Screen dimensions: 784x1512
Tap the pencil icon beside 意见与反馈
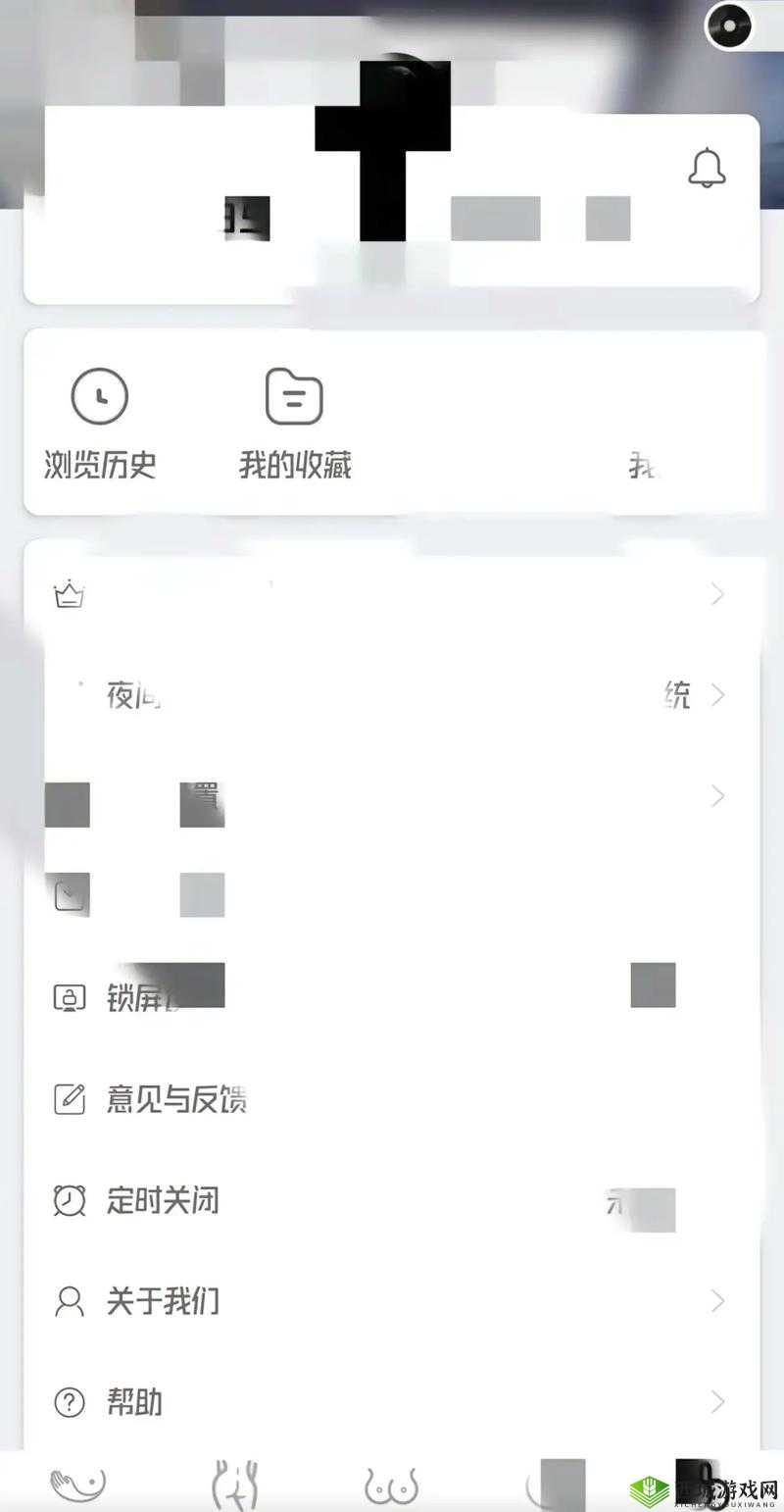[67, 1098]
